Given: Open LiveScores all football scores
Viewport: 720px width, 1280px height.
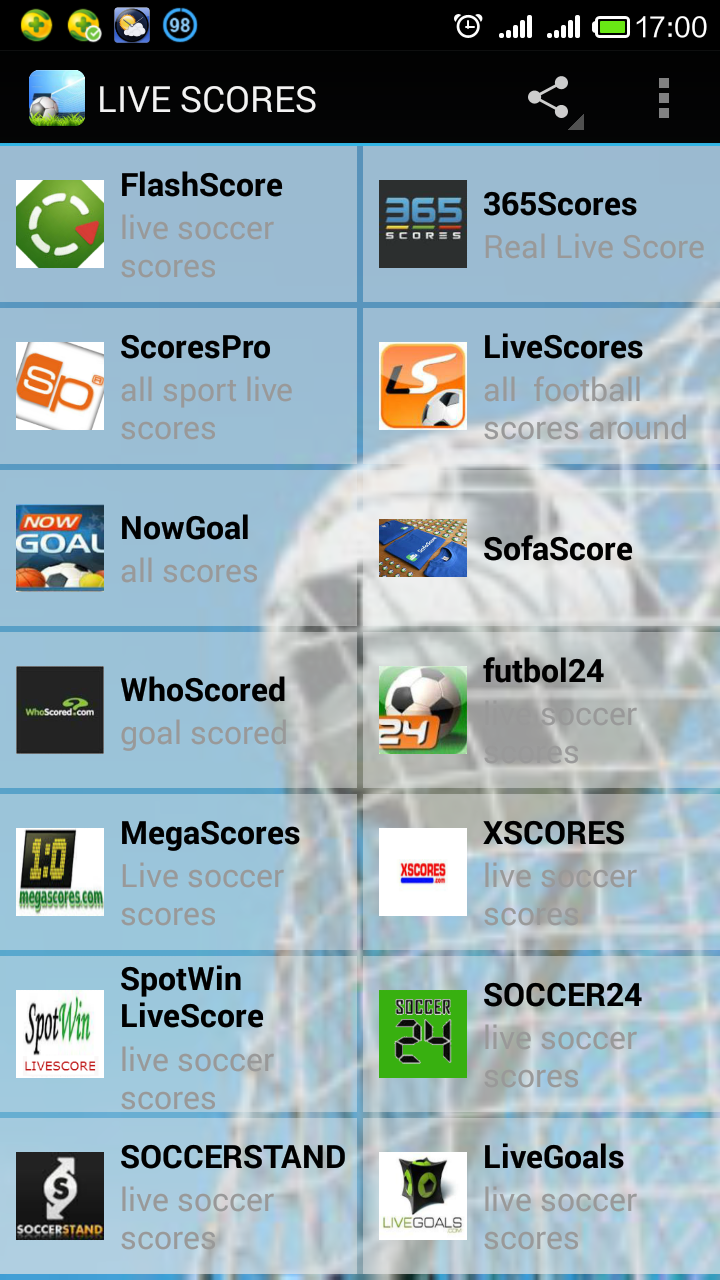Looking at the screenshot, I should point(541,386).
